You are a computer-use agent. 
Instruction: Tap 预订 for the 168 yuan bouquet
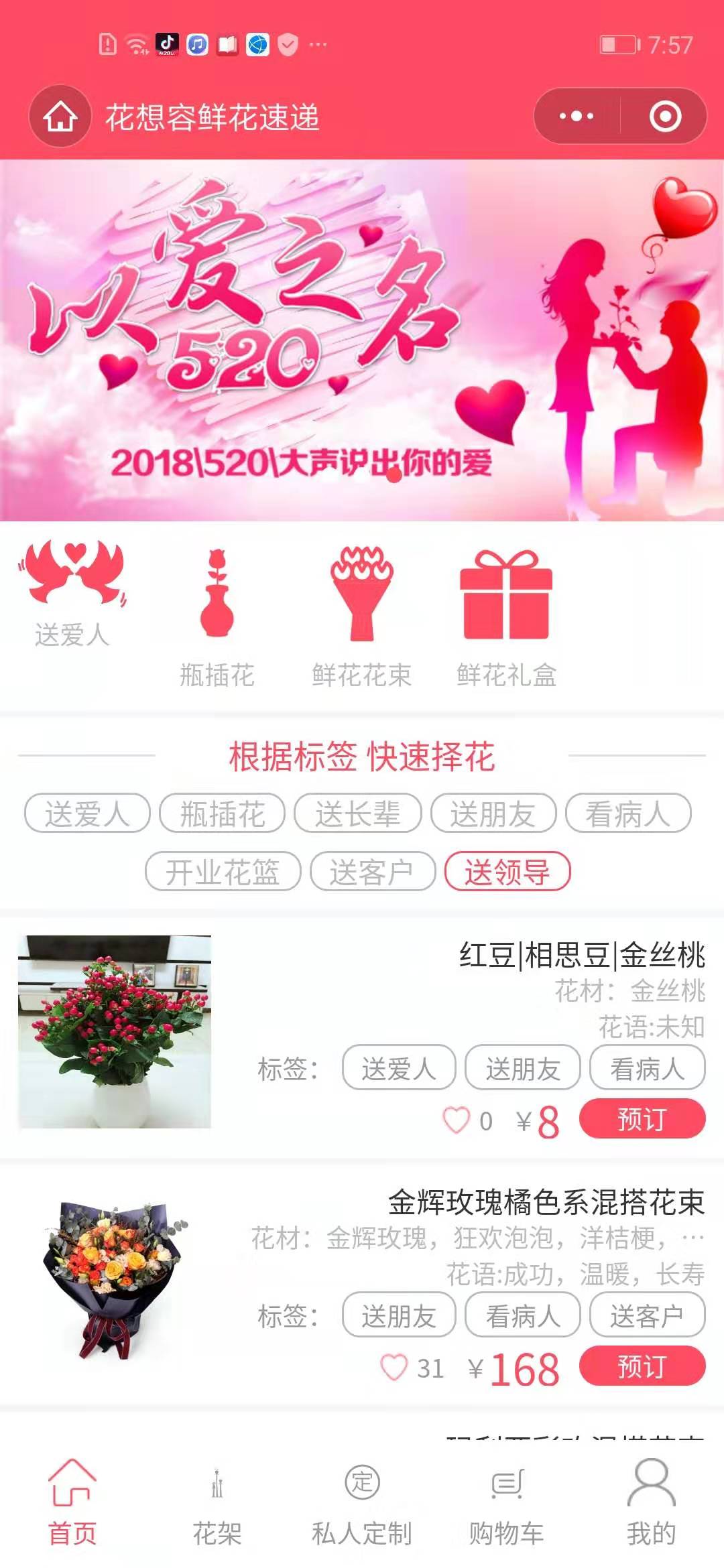(x=642, y=1366)
